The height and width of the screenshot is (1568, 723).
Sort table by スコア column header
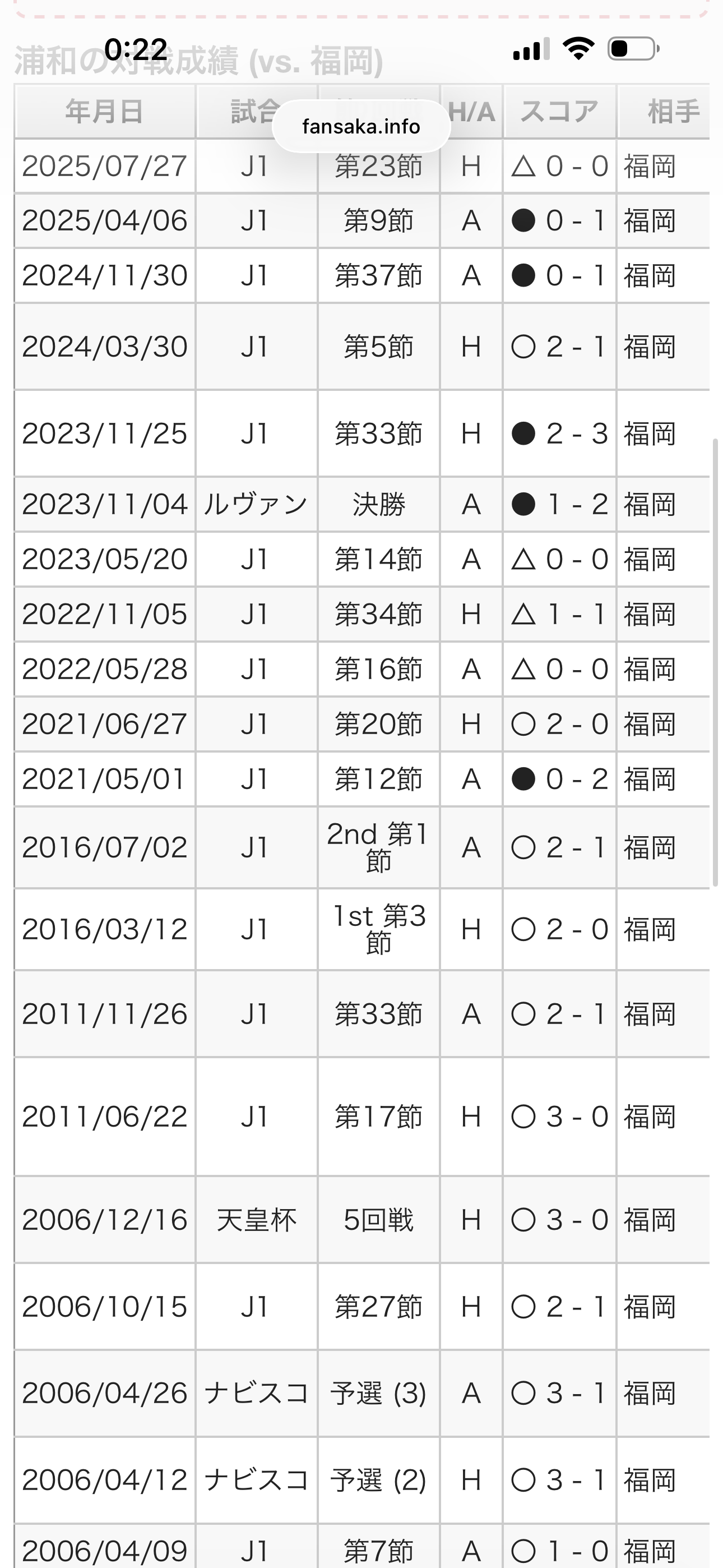click(x=559, y=112)
